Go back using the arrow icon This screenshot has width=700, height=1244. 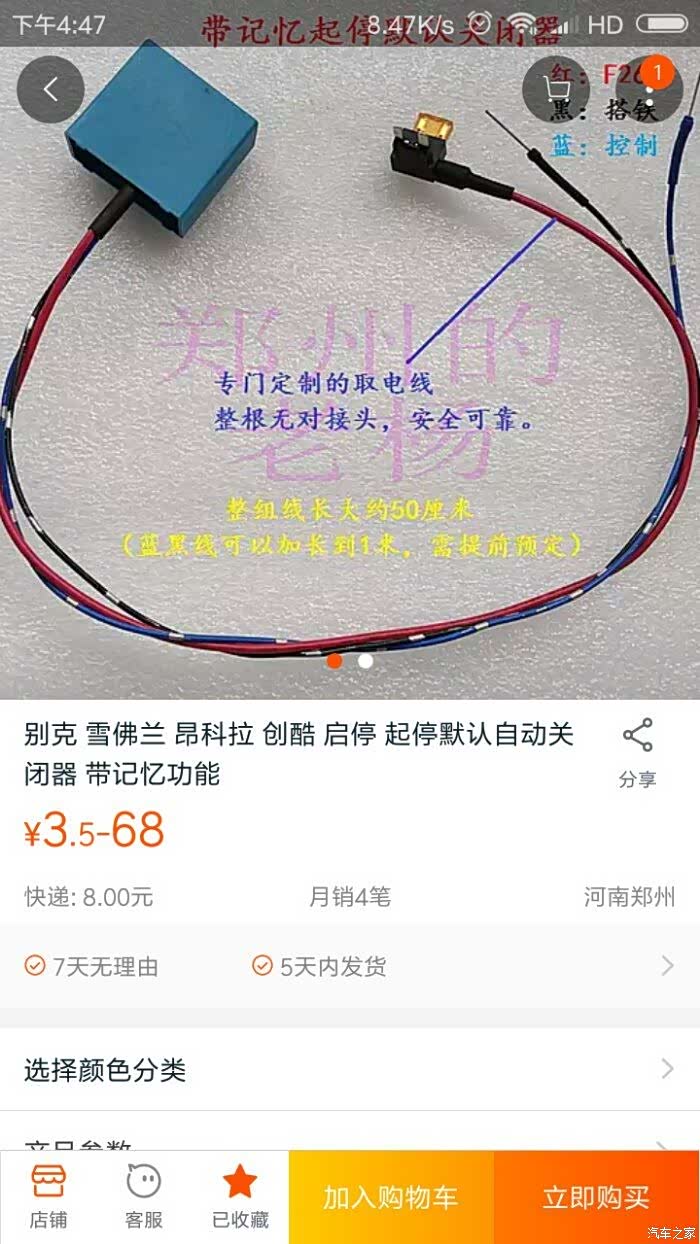point(50,90)
